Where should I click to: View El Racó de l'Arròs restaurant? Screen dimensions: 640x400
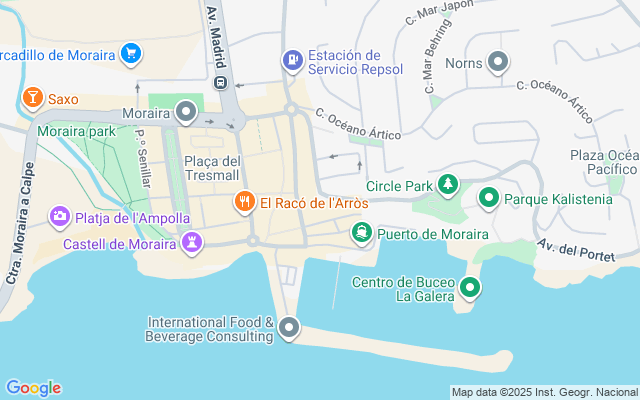coord(245,202)
